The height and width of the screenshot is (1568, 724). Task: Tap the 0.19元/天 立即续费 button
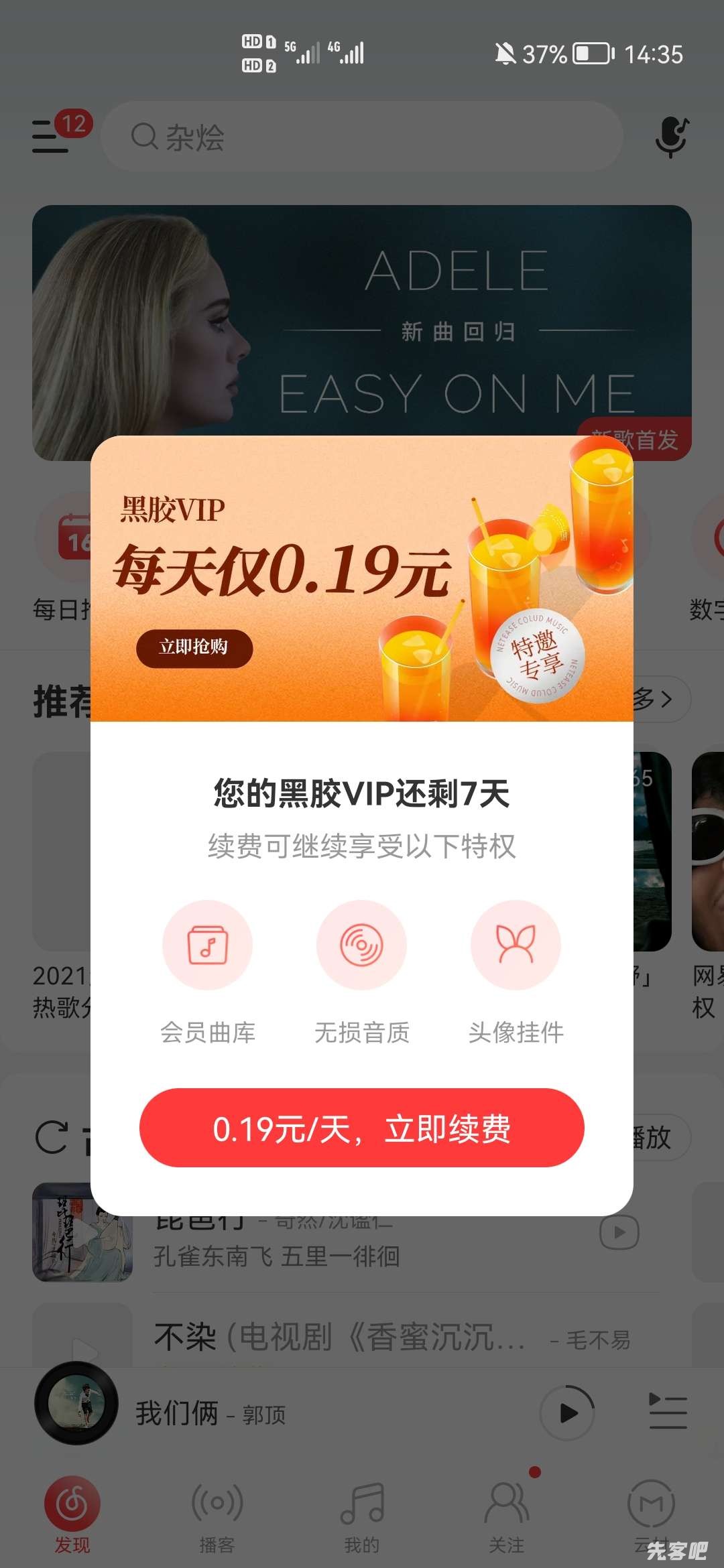coord(362,1128)
